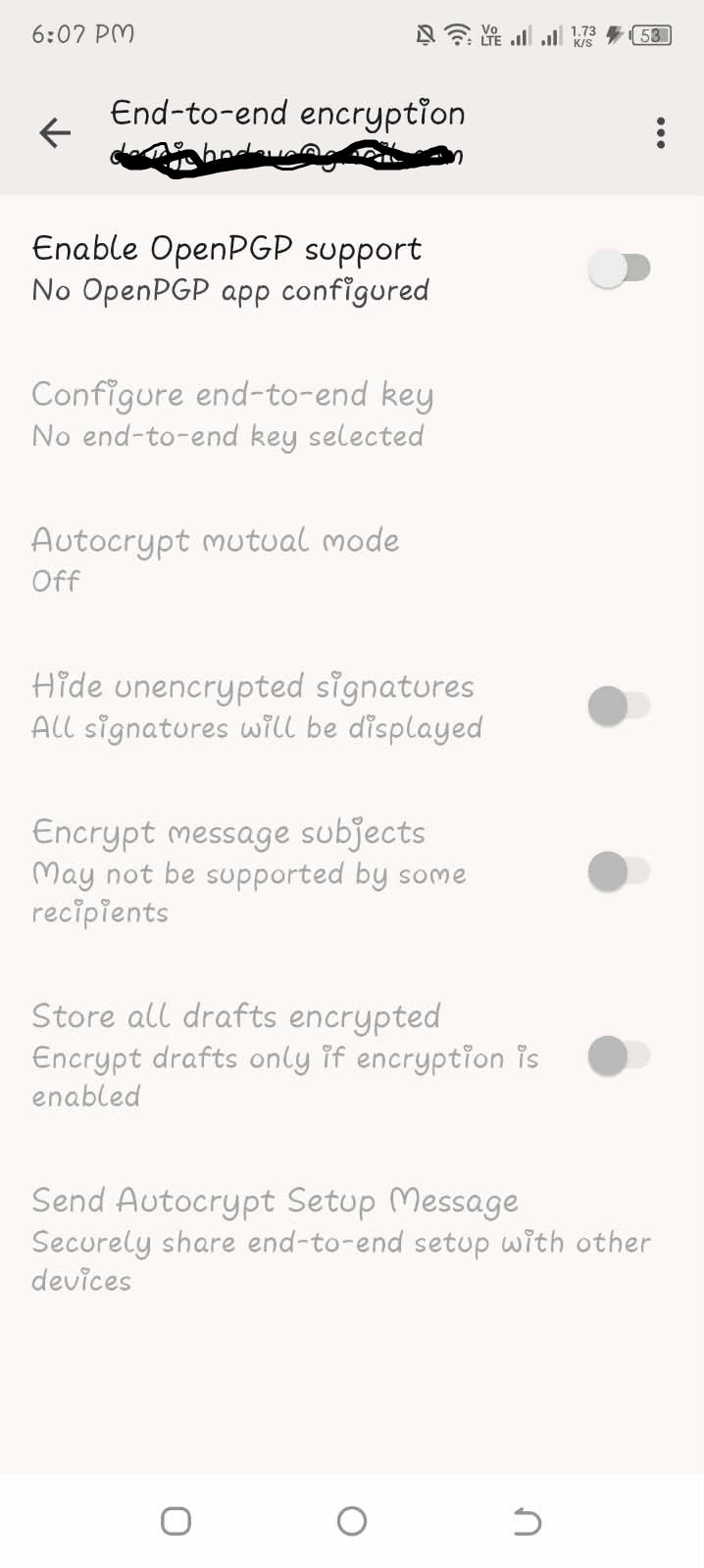The image size is (704, 1568).
Task: Open recent apps from navigation bar
Action: coord(176,1521)
